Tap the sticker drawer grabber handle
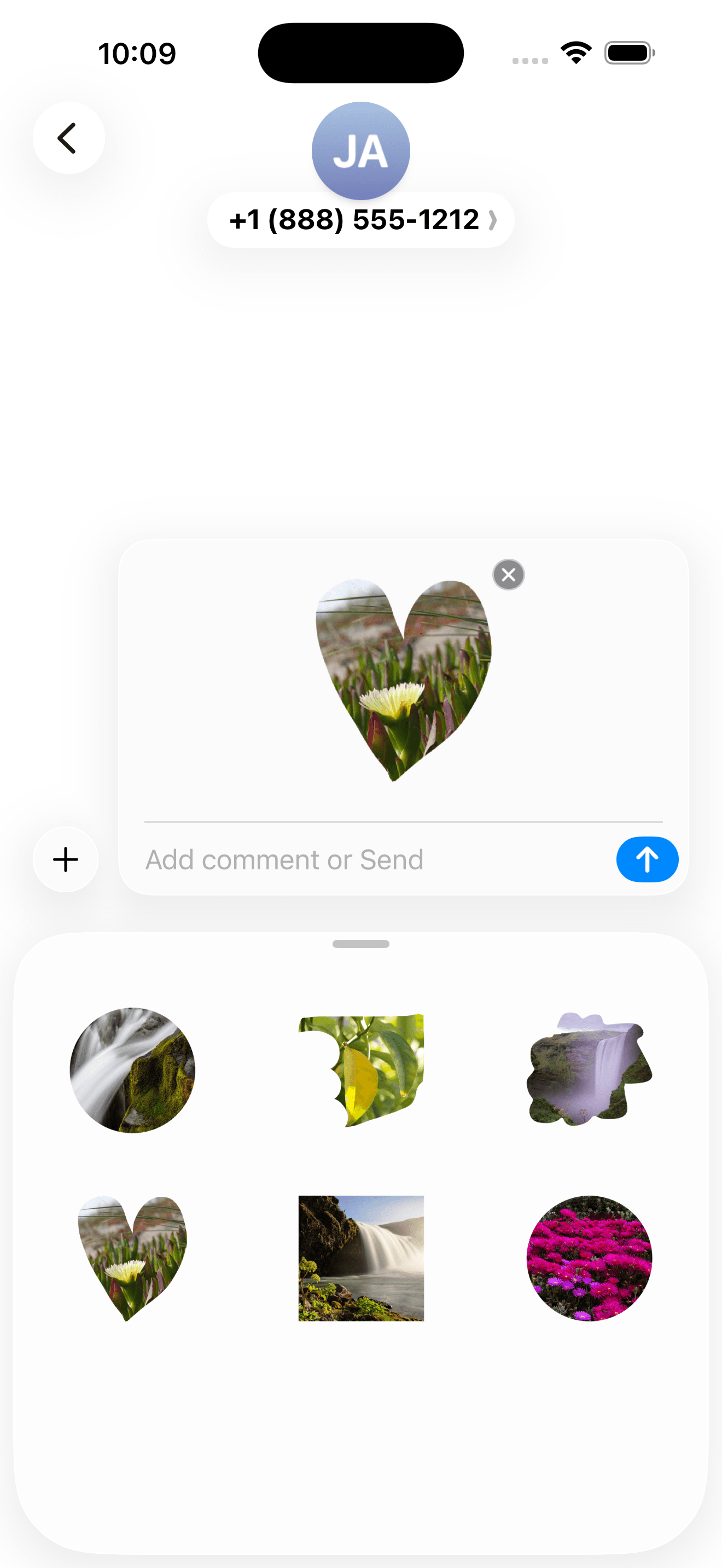 (361, 944)
